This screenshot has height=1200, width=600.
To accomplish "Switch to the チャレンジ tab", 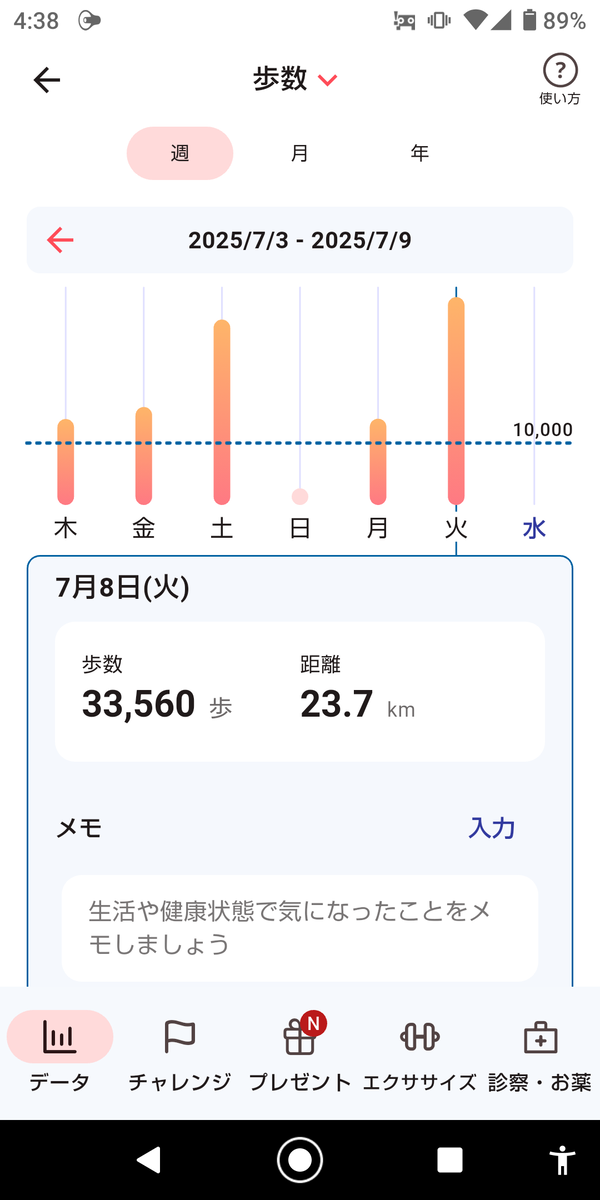I will (180, 1053).
